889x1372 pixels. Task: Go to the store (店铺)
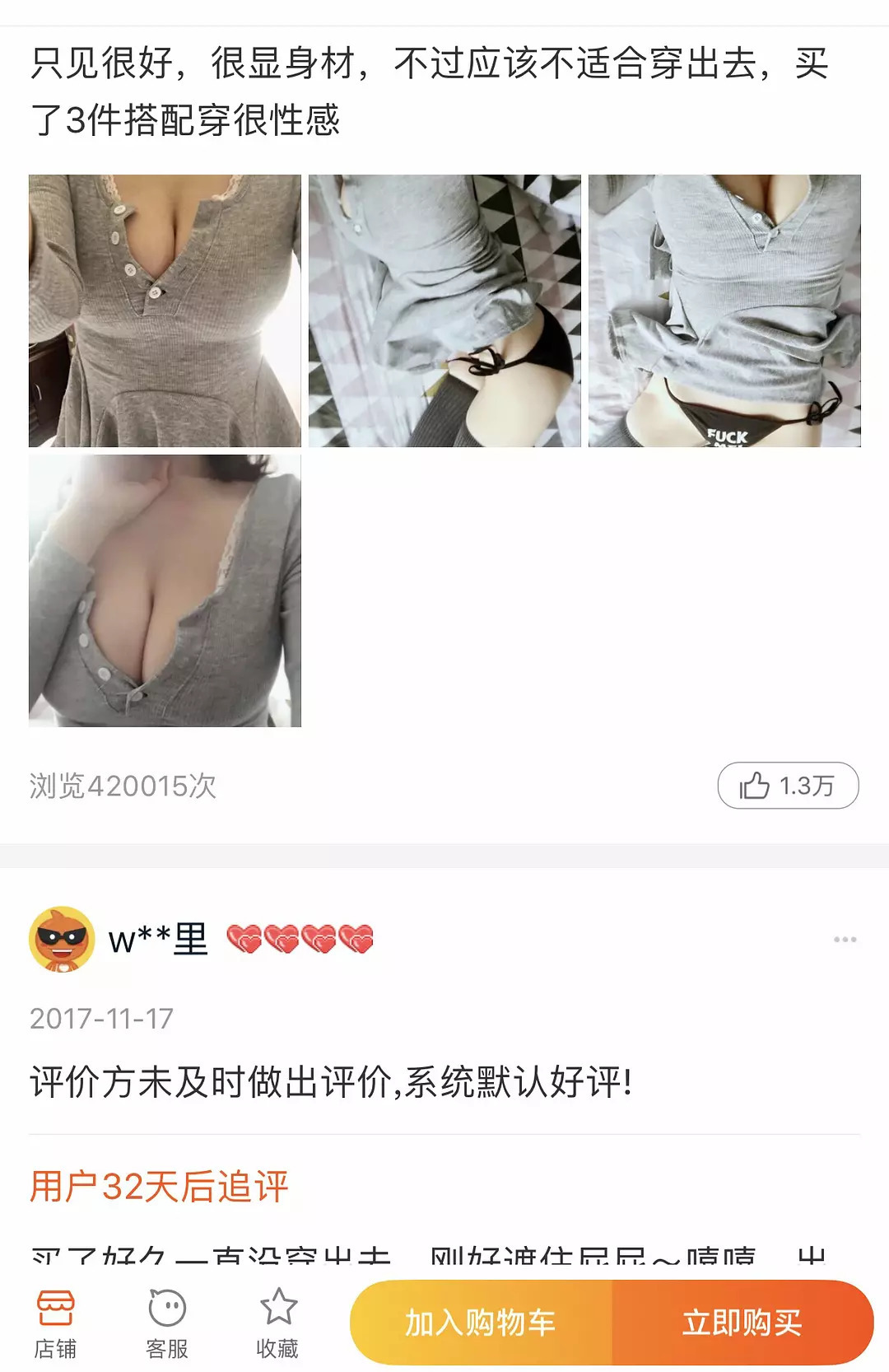(x=55, y=1323)
